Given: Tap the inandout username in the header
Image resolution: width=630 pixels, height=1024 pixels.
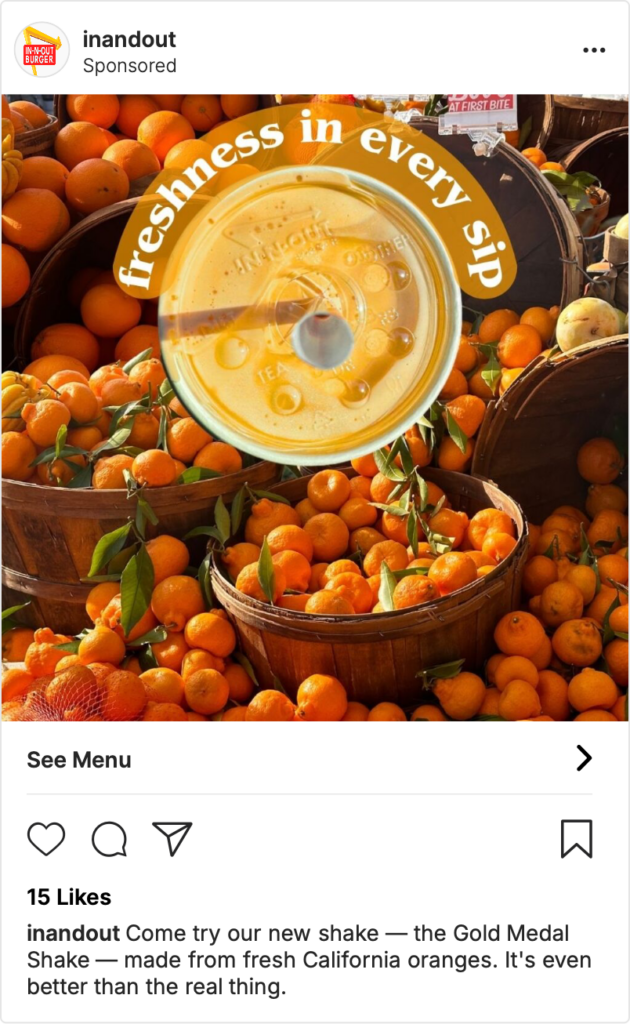Looking at the screenshot, I should tap(129, 39).
